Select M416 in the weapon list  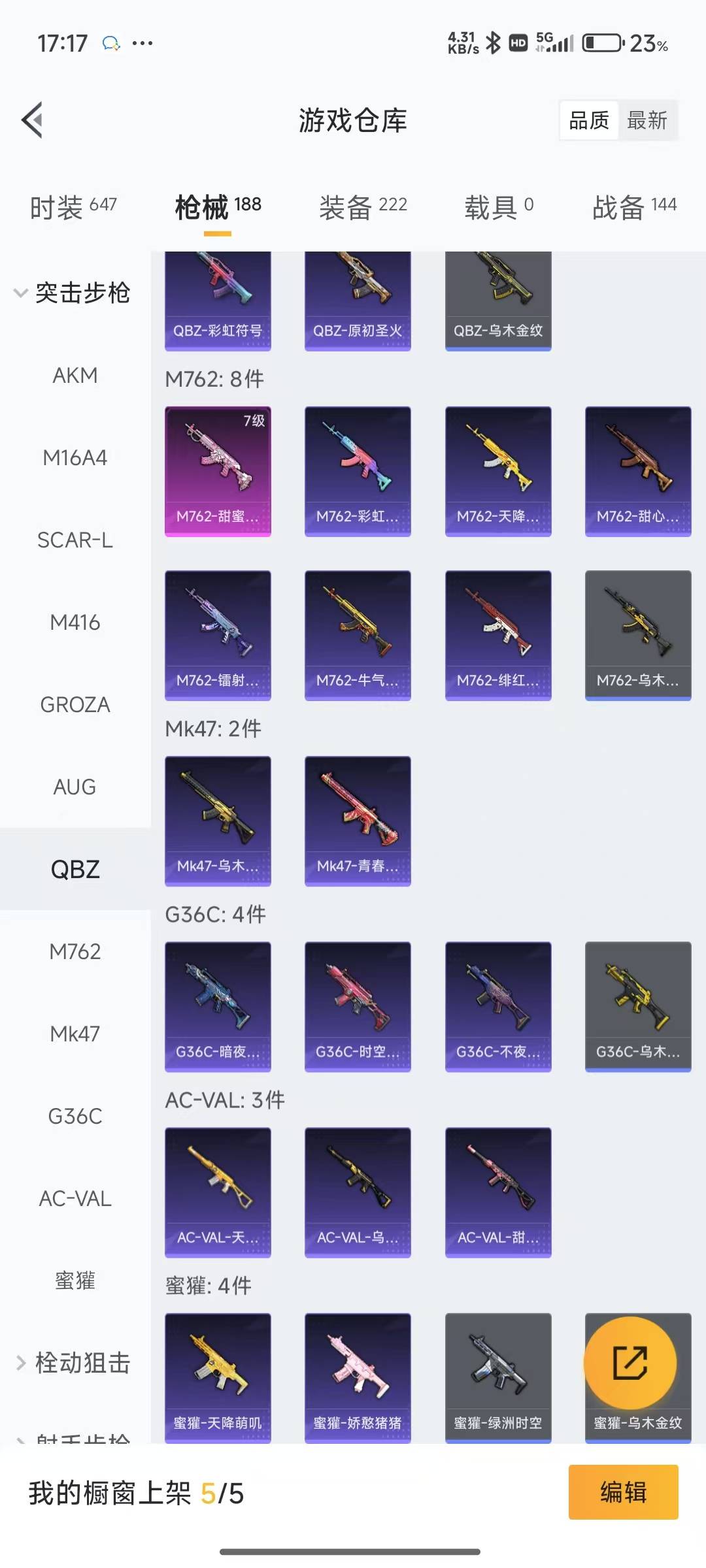75,623
